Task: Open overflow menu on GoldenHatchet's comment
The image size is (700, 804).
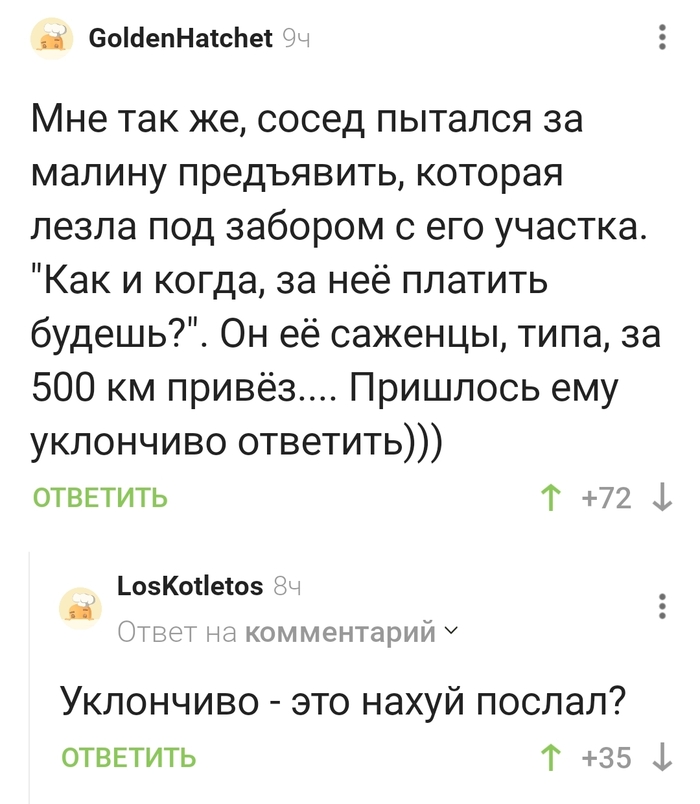Action: coord(662,39)
